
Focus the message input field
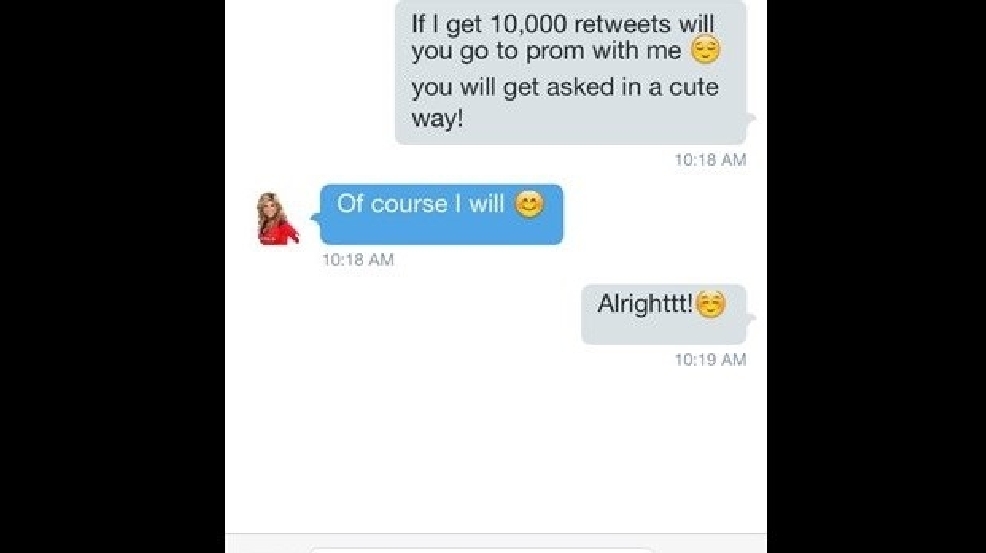[x=480, y=548]
